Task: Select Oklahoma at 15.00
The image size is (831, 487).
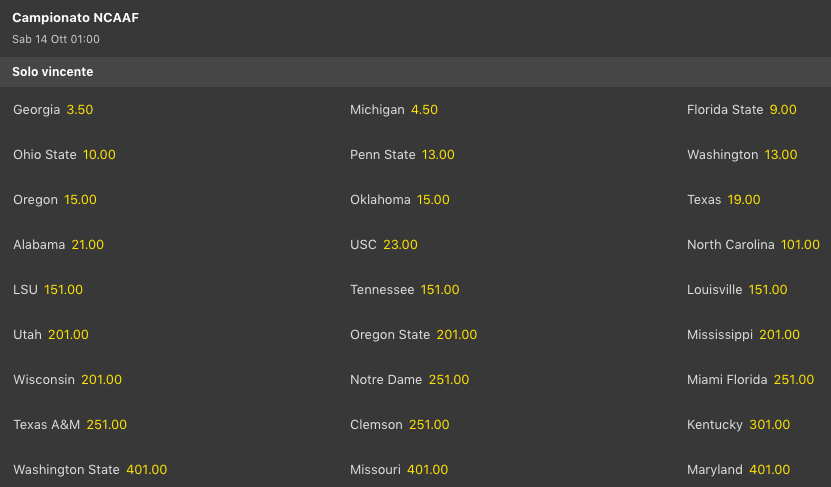Action: [x=433, y=200]
